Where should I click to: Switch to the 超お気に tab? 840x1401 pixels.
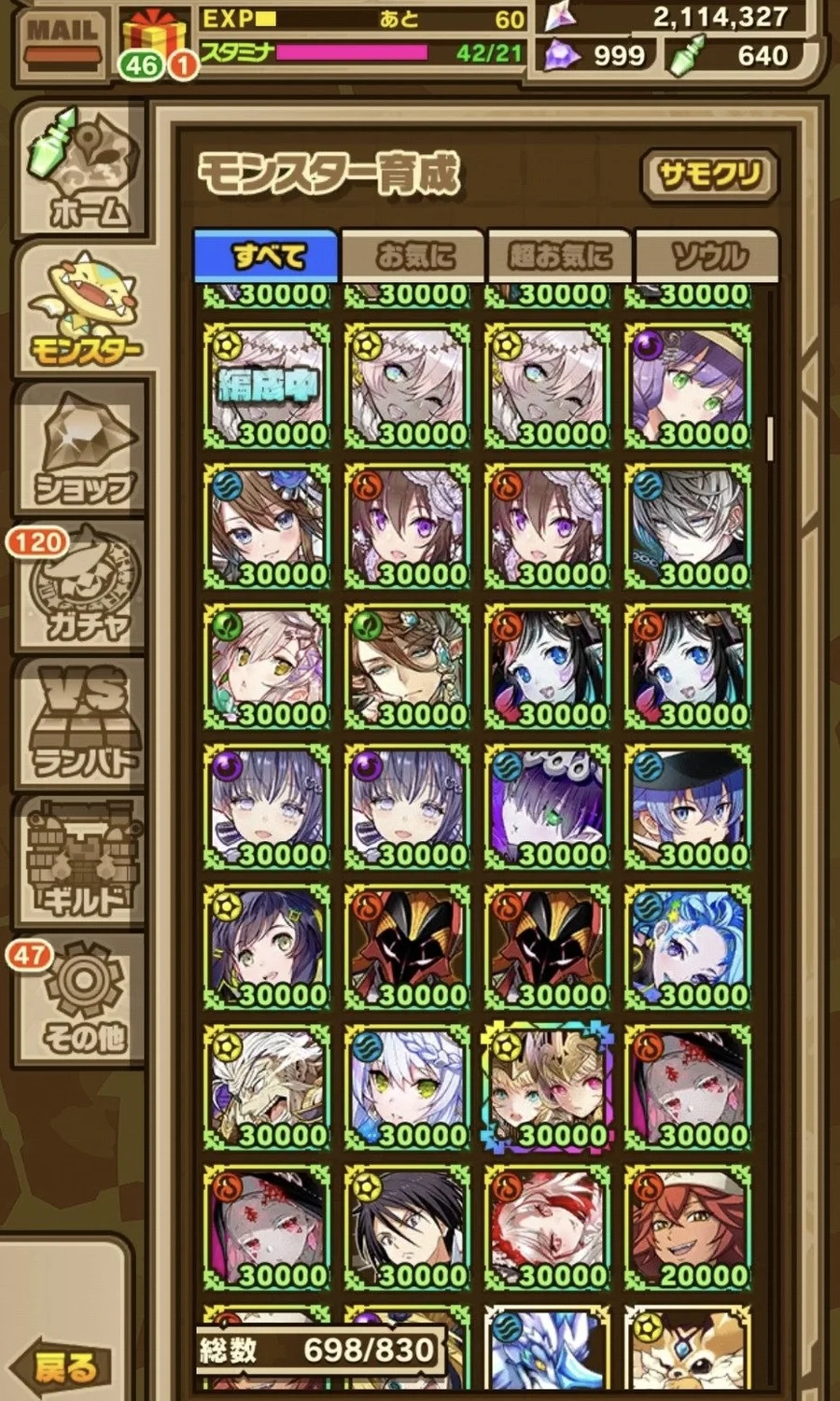[x=560, y=255]
